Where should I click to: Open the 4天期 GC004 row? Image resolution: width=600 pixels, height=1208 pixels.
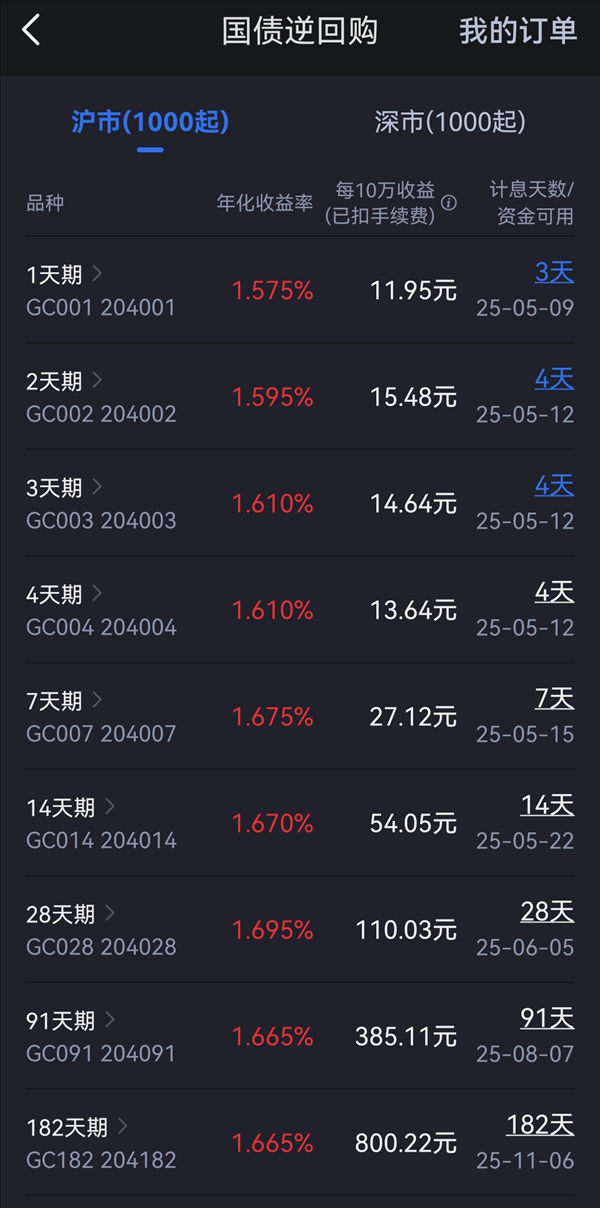(x=300, y=610)
